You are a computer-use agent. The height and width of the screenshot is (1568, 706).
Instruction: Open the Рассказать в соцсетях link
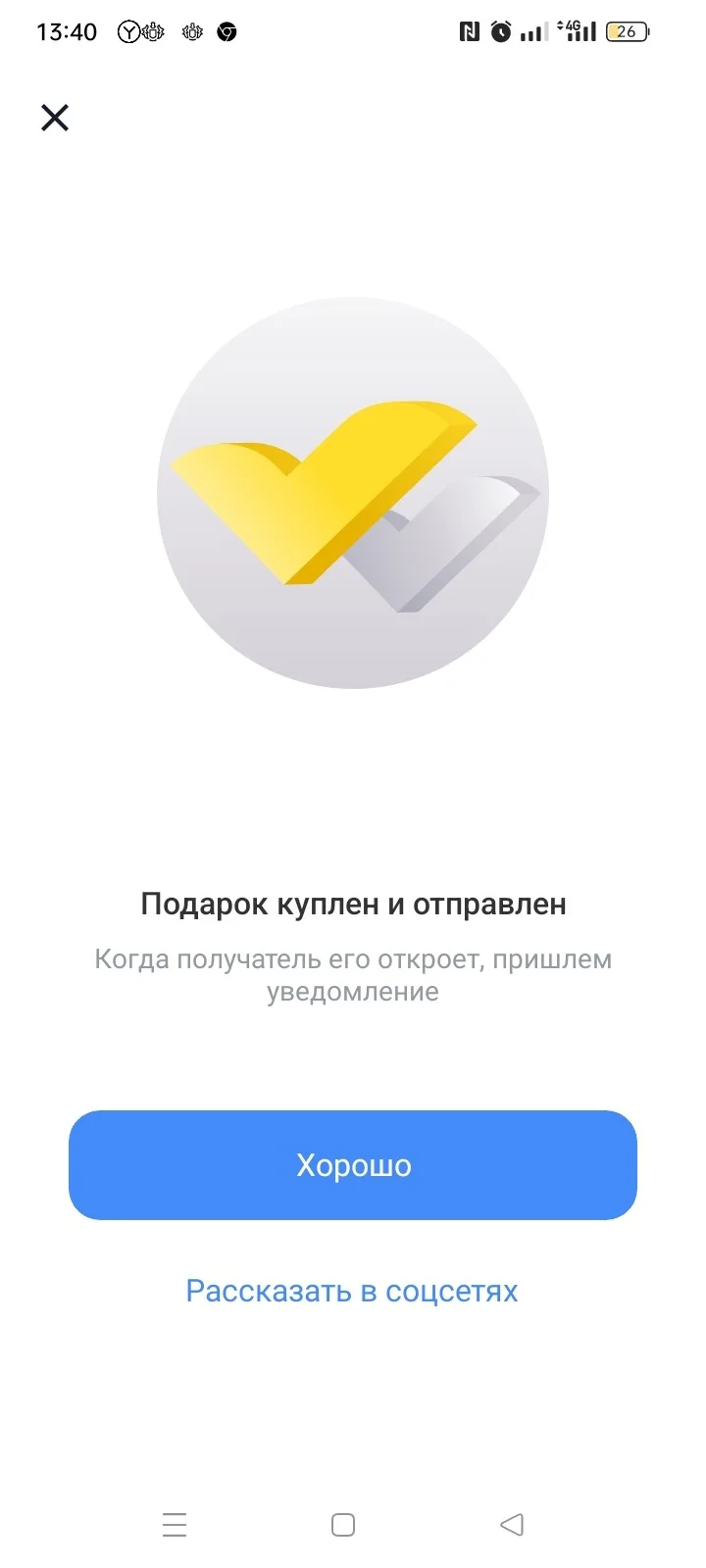352,1291
